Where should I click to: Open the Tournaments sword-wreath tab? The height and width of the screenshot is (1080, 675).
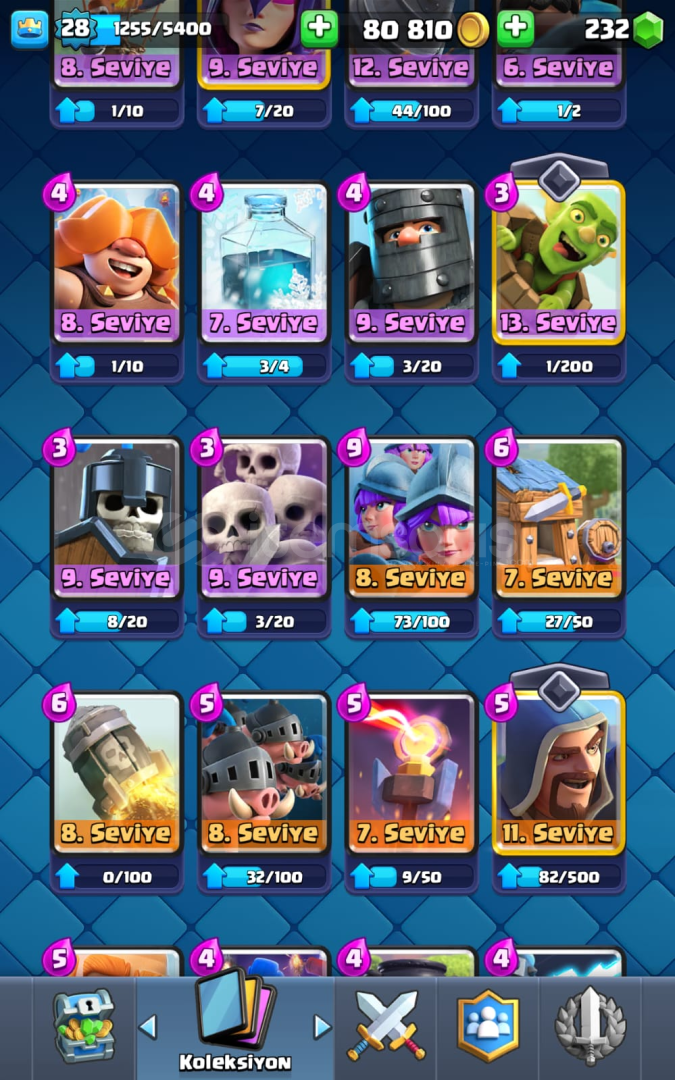click(590, 1025)
